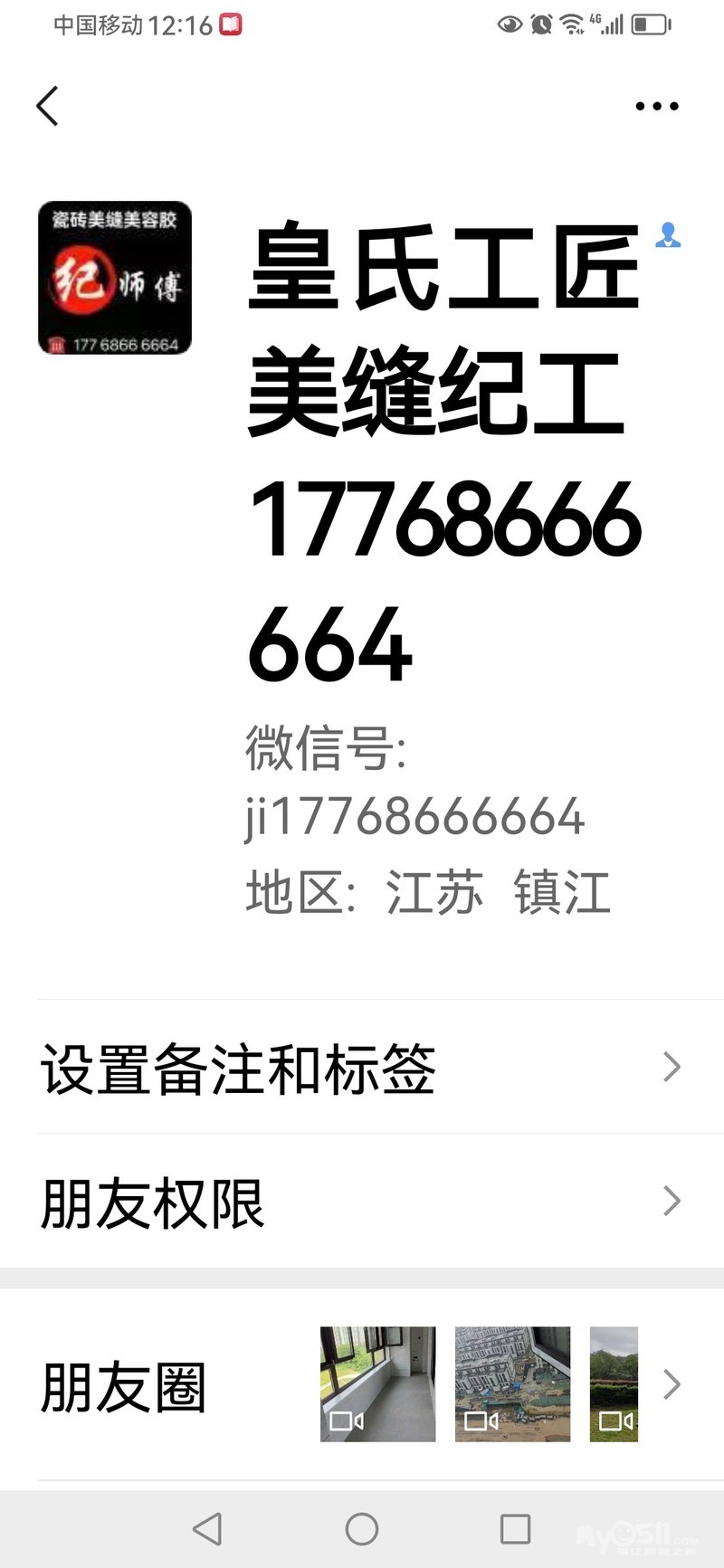Open the system recent apps view
The height and width of the screenshot is (1568, 724).
coord(515,1529)
